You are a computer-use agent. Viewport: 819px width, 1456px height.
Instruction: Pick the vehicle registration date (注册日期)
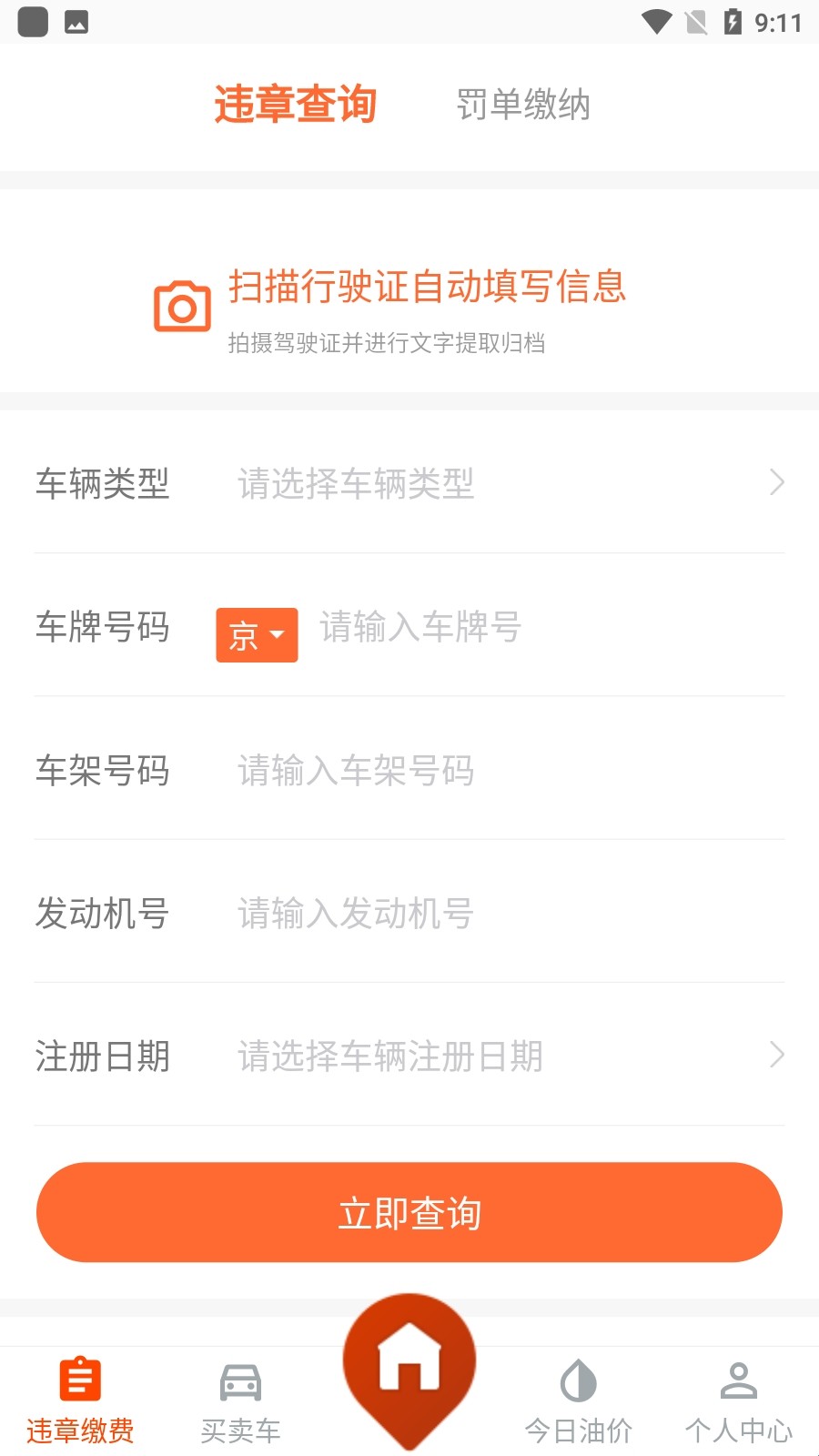(505, 1057)
